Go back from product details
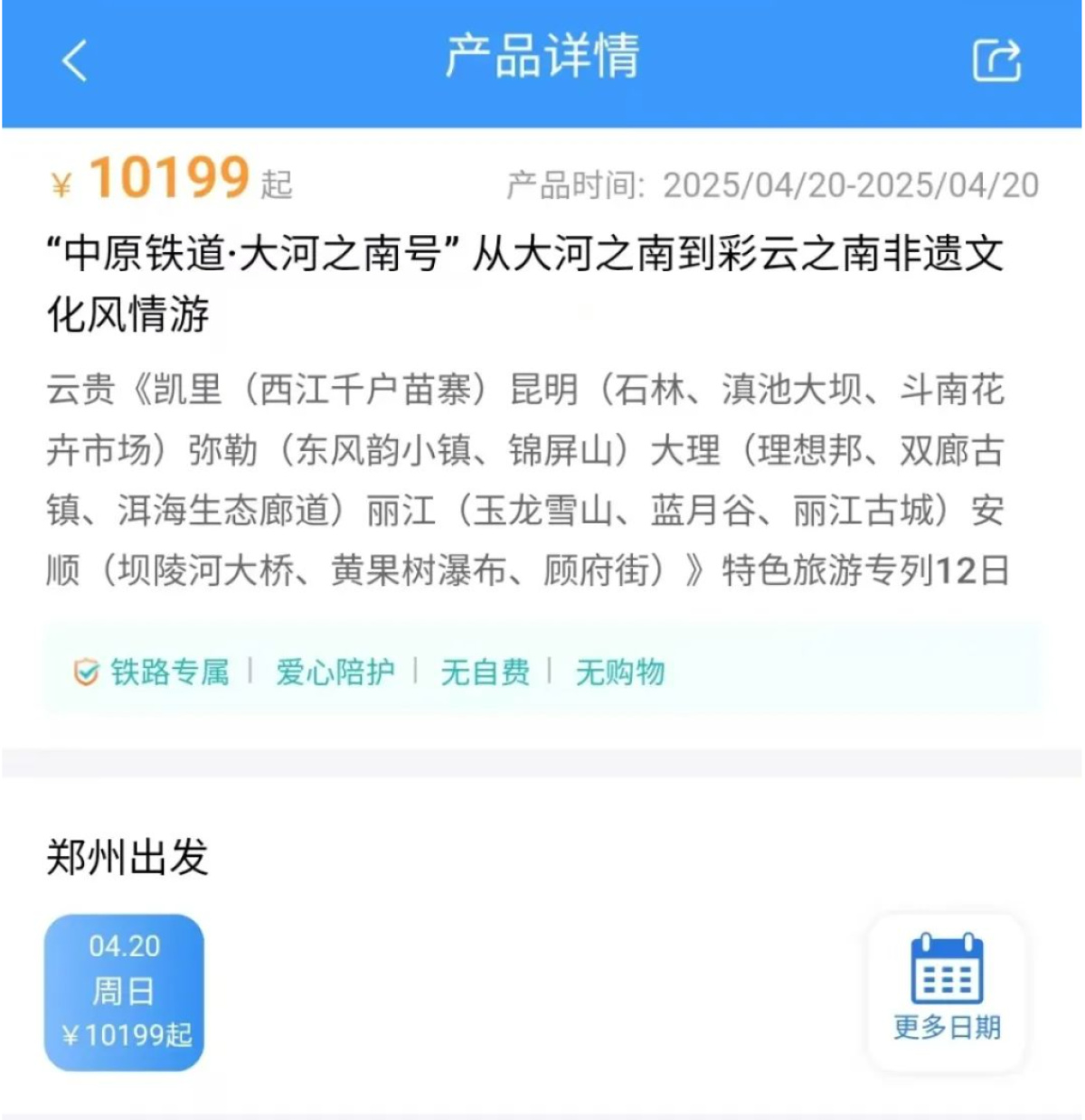 click(x=75, y=61)
